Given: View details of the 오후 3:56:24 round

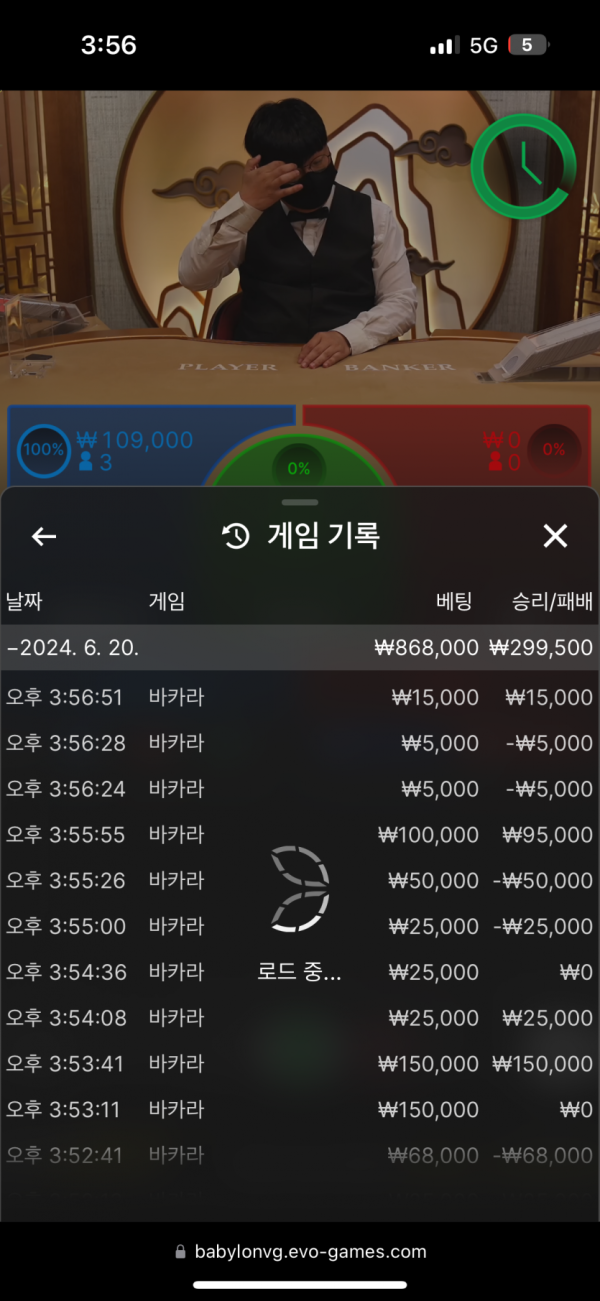Looking at the screenshot, I should [x=300, y=790].
